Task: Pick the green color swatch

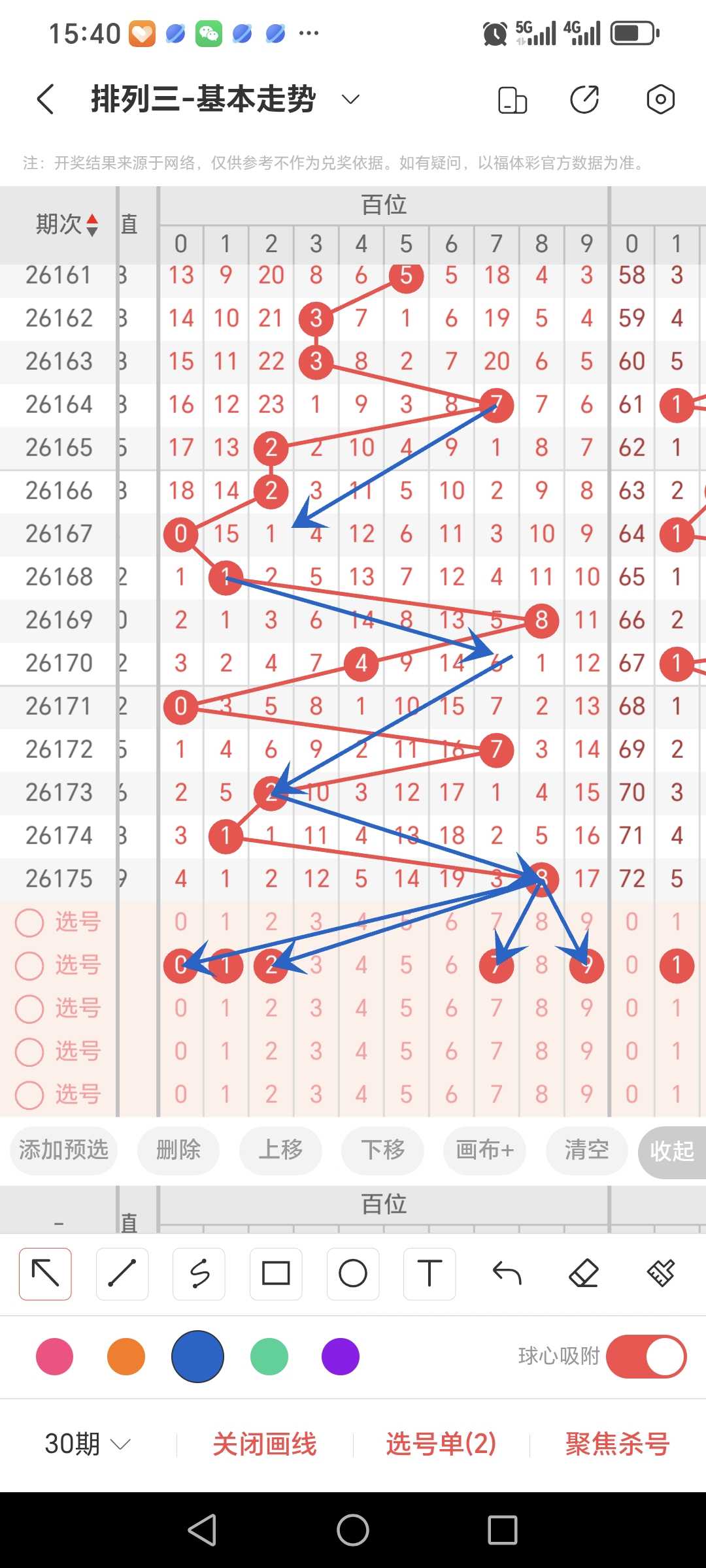Action: (x=269, y=1356)
